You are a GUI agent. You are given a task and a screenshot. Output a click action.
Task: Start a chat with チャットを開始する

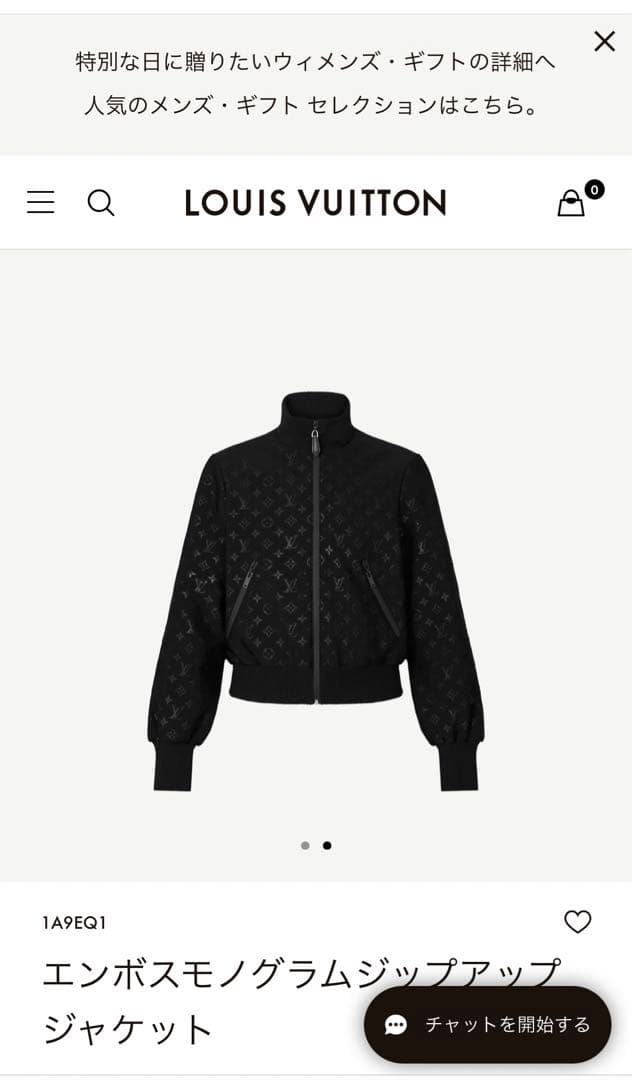click(x=487, y=1024)
